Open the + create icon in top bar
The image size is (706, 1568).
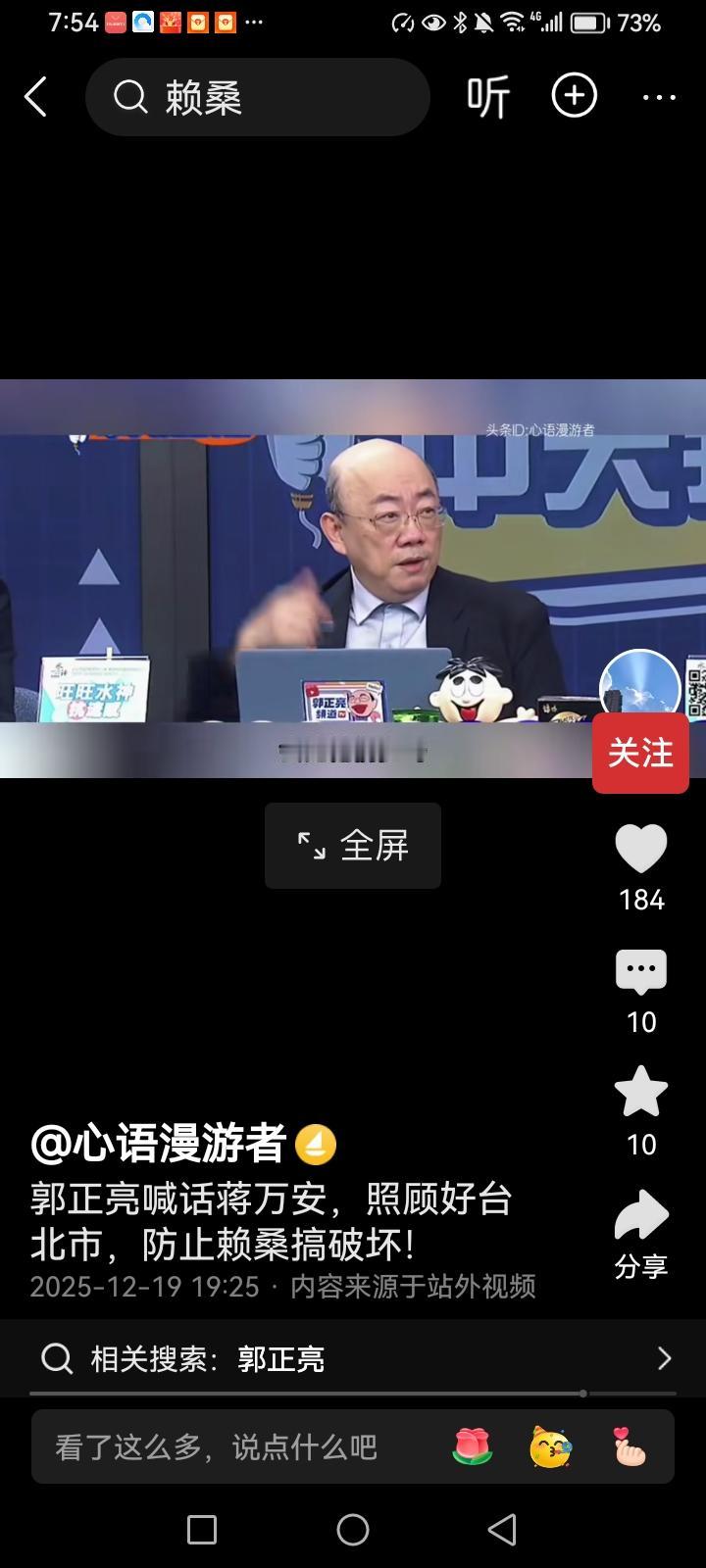[575, 96]
